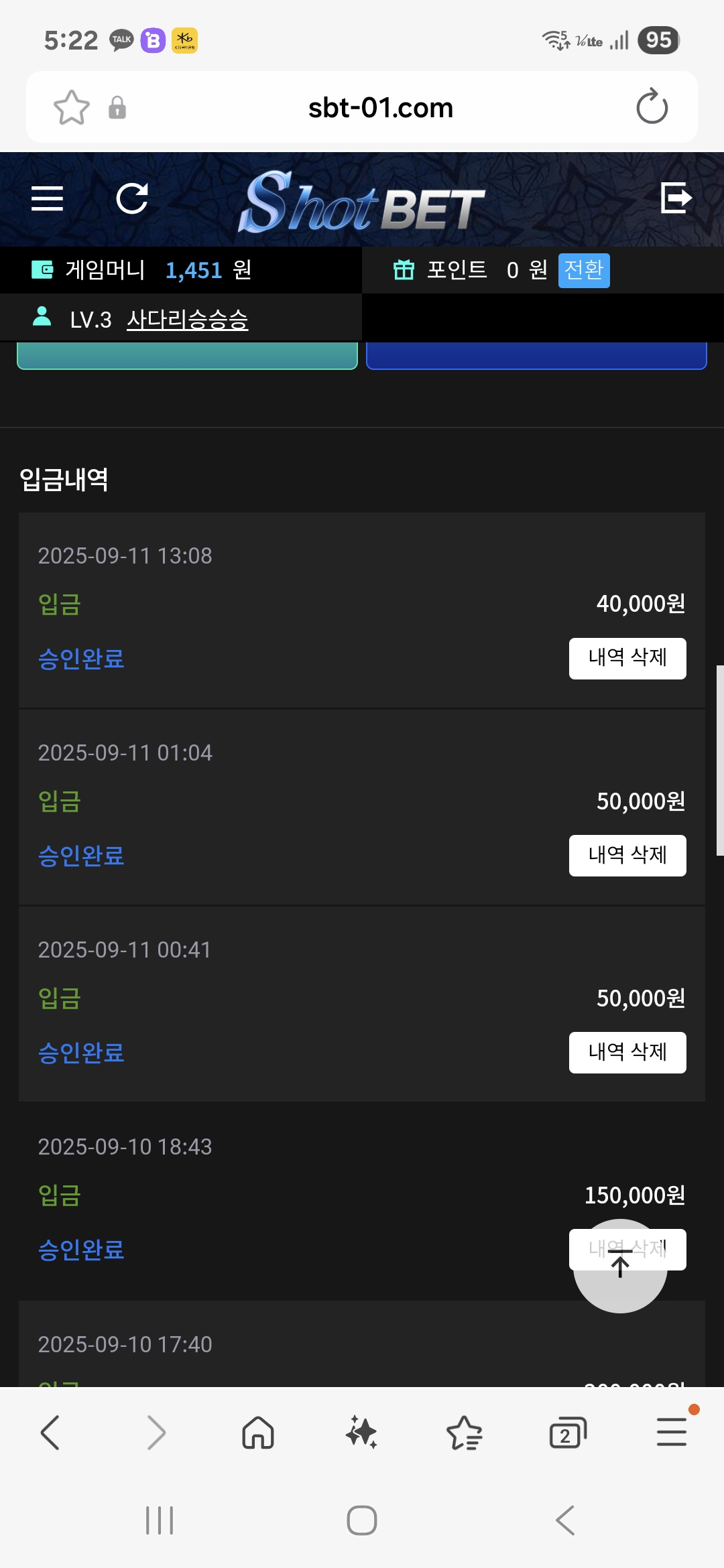Delete the 01:04 deposit record

[x=627, y=855]
